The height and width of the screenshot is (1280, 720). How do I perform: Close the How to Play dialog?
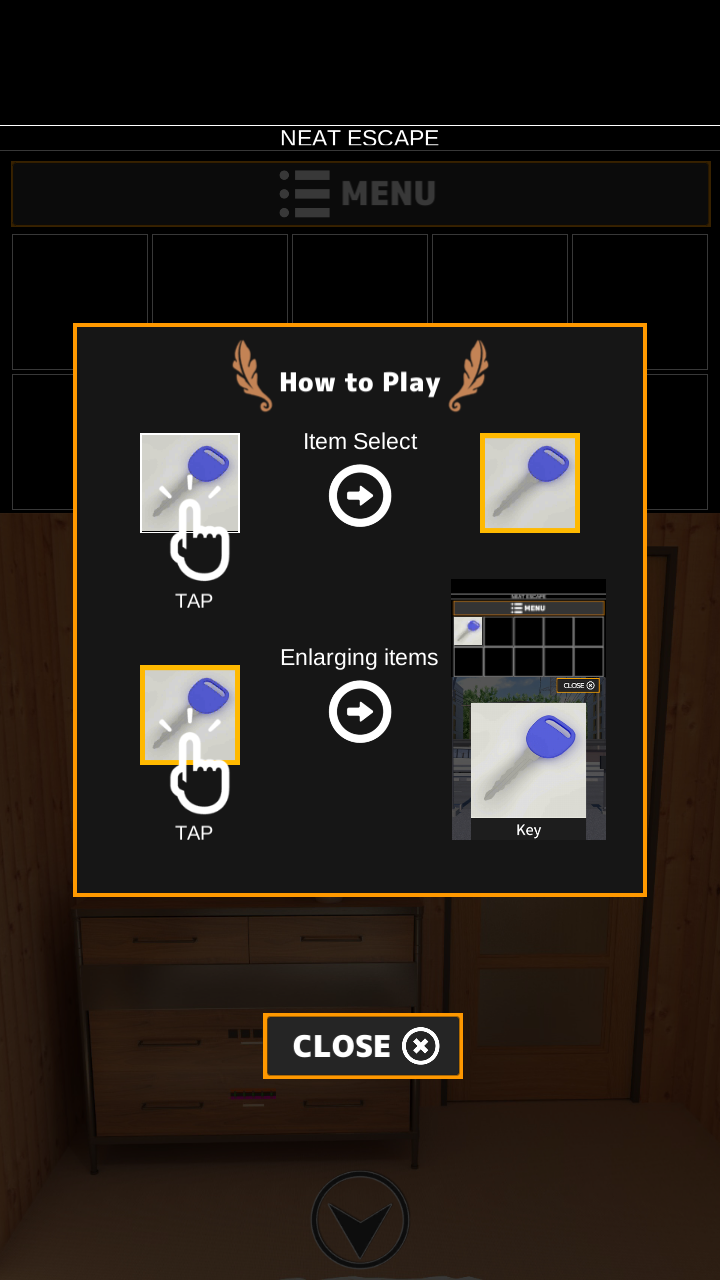coord(362,1046)
